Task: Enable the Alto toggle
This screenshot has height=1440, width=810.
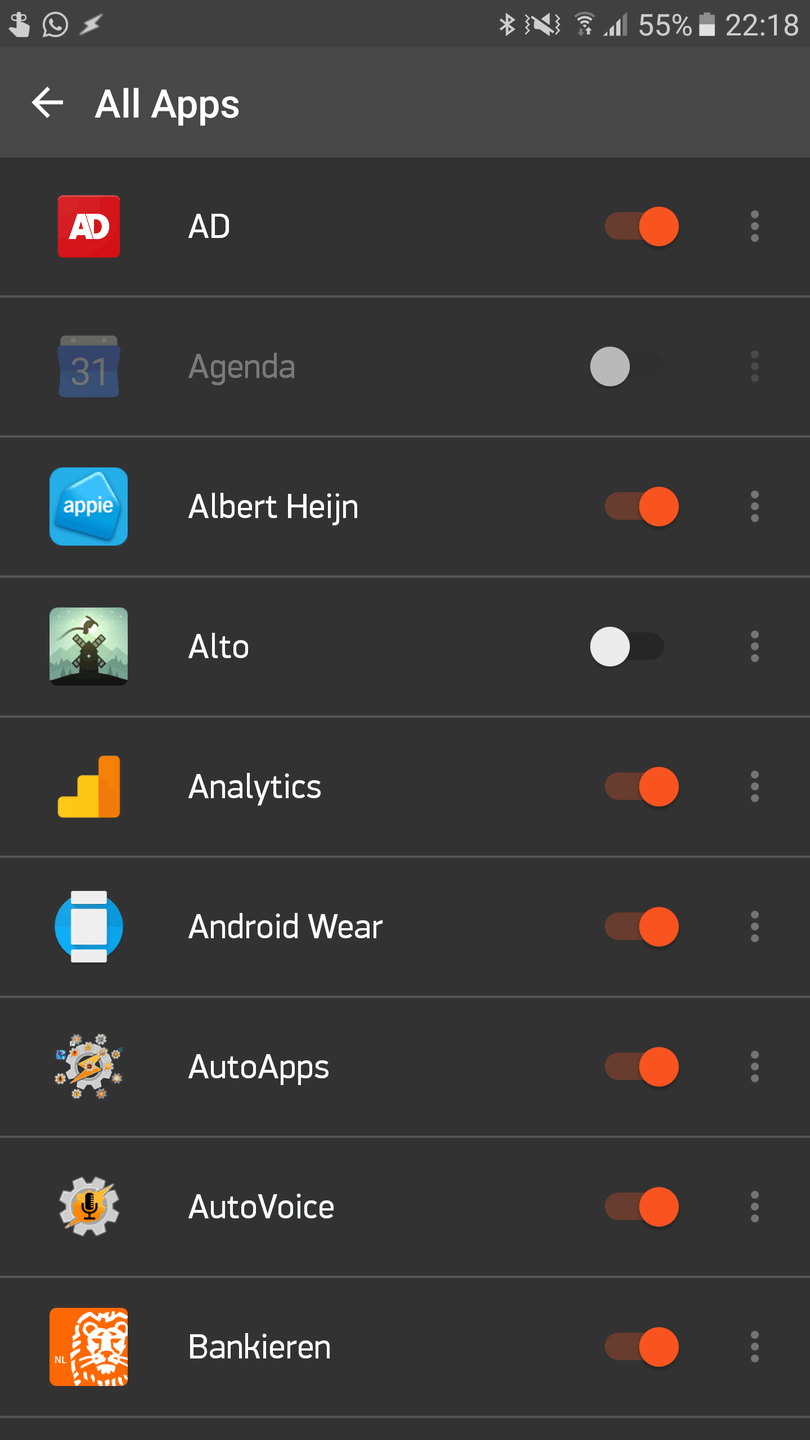Action: pos(627,647)
